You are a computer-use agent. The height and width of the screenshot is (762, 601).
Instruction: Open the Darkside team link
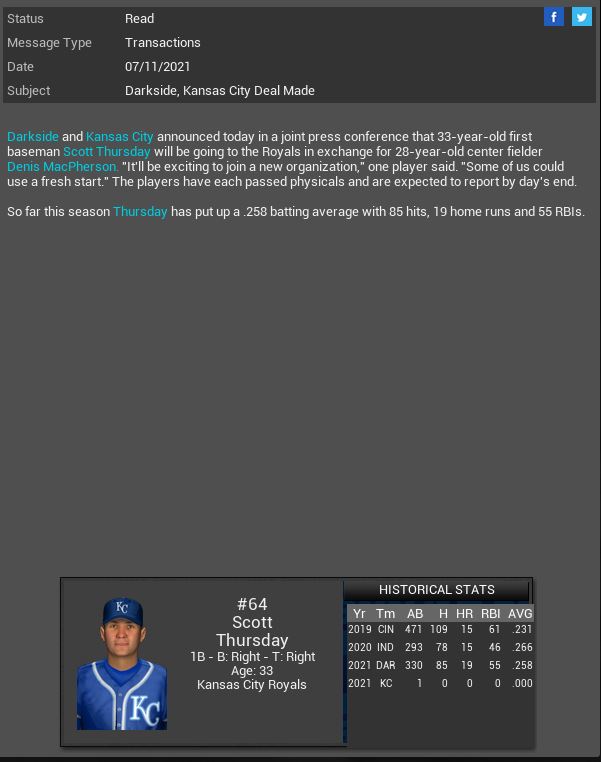point(33,136)
